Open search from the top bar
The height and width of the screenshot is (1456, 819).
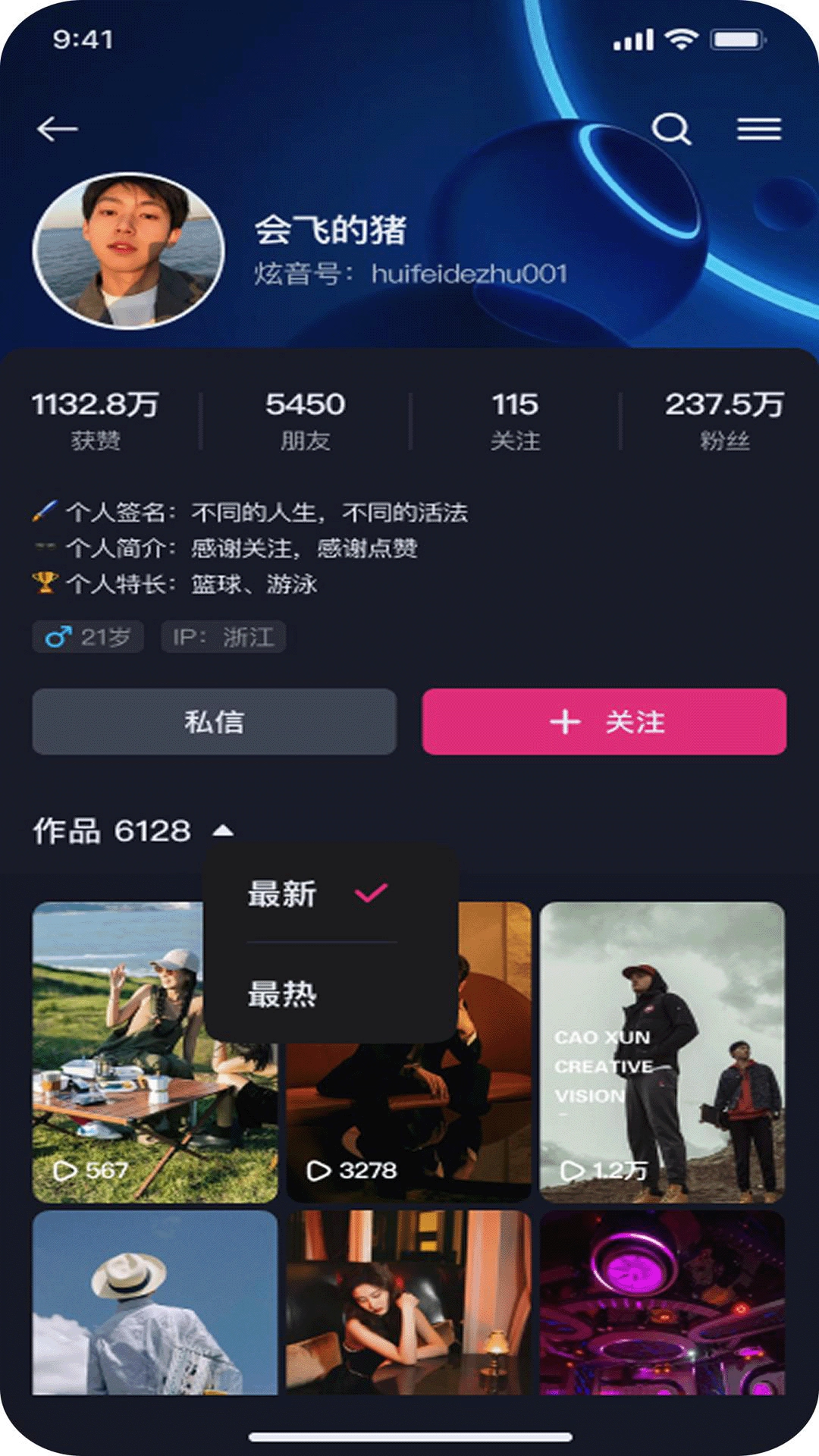tap(673, 129)
